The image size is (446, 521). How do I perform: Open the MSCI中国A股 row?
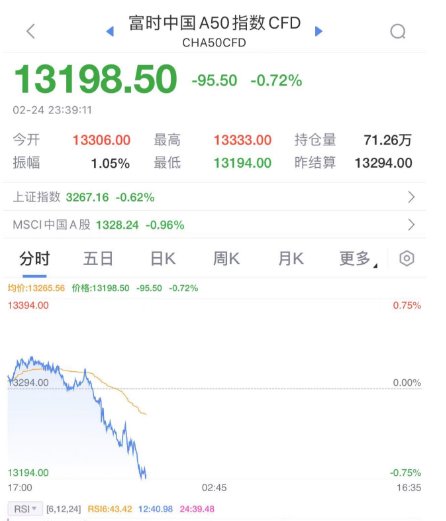pyautogui.click(x=214, y=225)
